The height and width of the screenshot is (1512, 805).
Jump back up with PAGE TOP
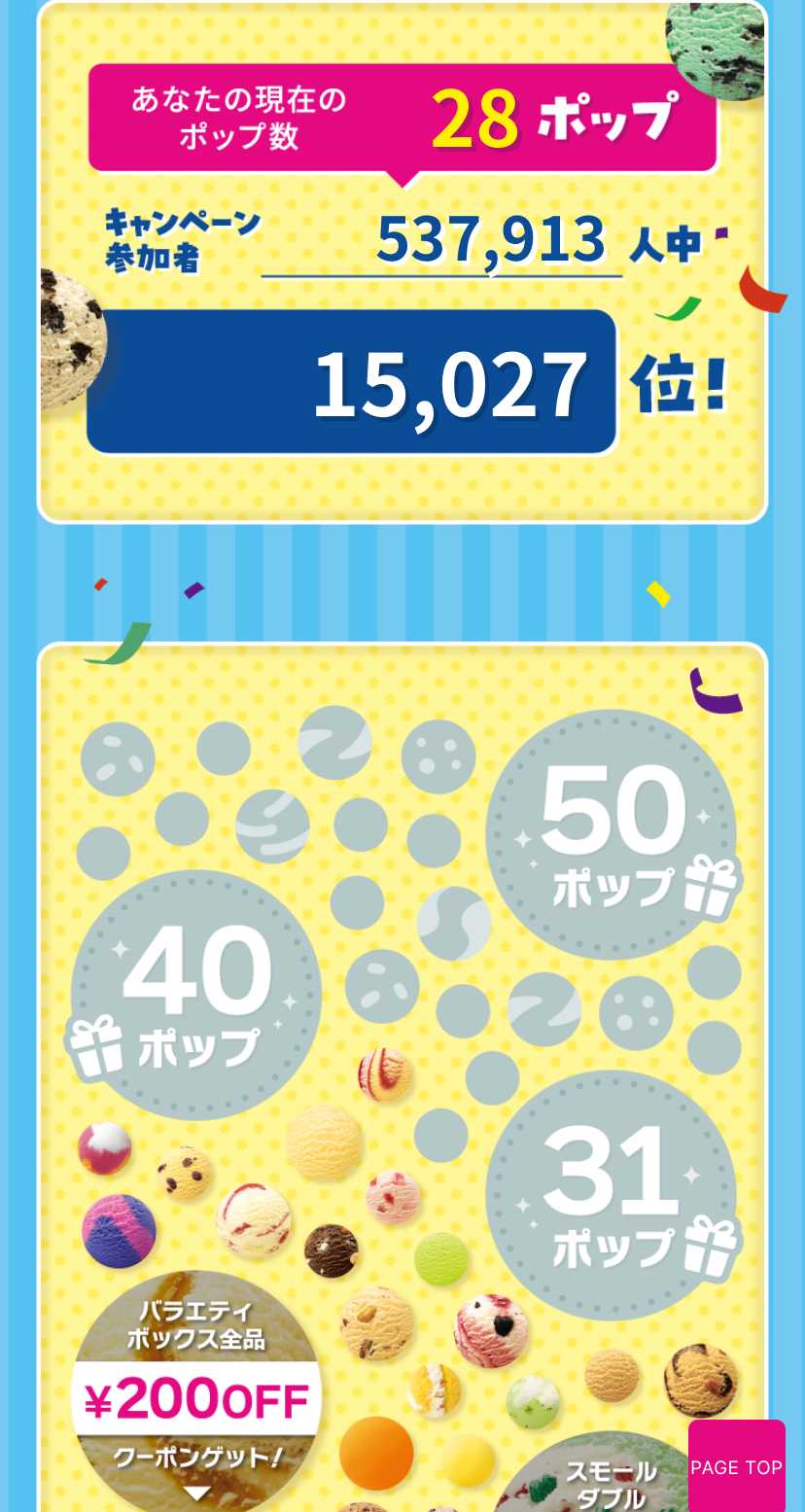[x=736, y=1466]
